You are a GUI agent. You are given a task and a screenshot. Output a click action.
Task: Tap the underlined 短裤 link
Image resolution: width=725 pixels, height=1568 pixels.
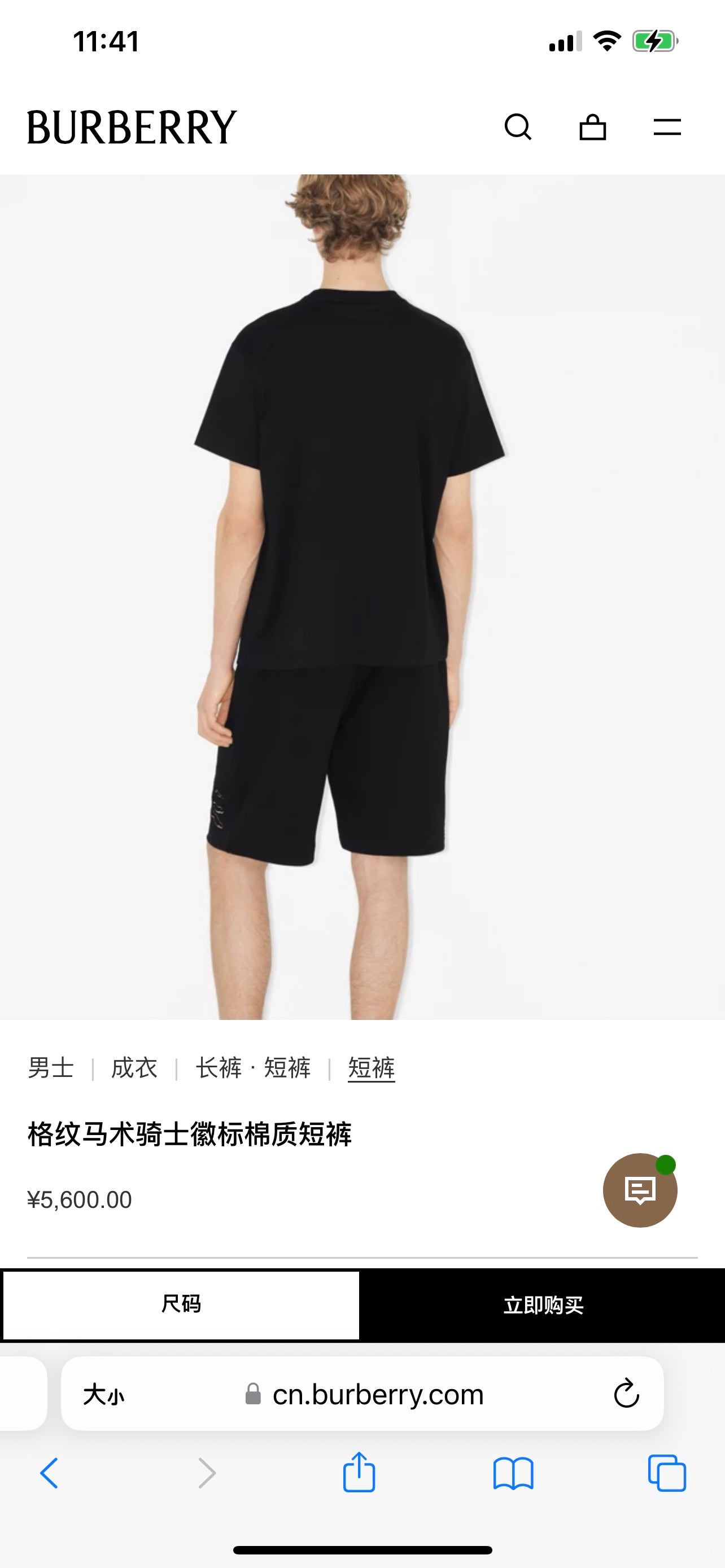click(372, 1068)
